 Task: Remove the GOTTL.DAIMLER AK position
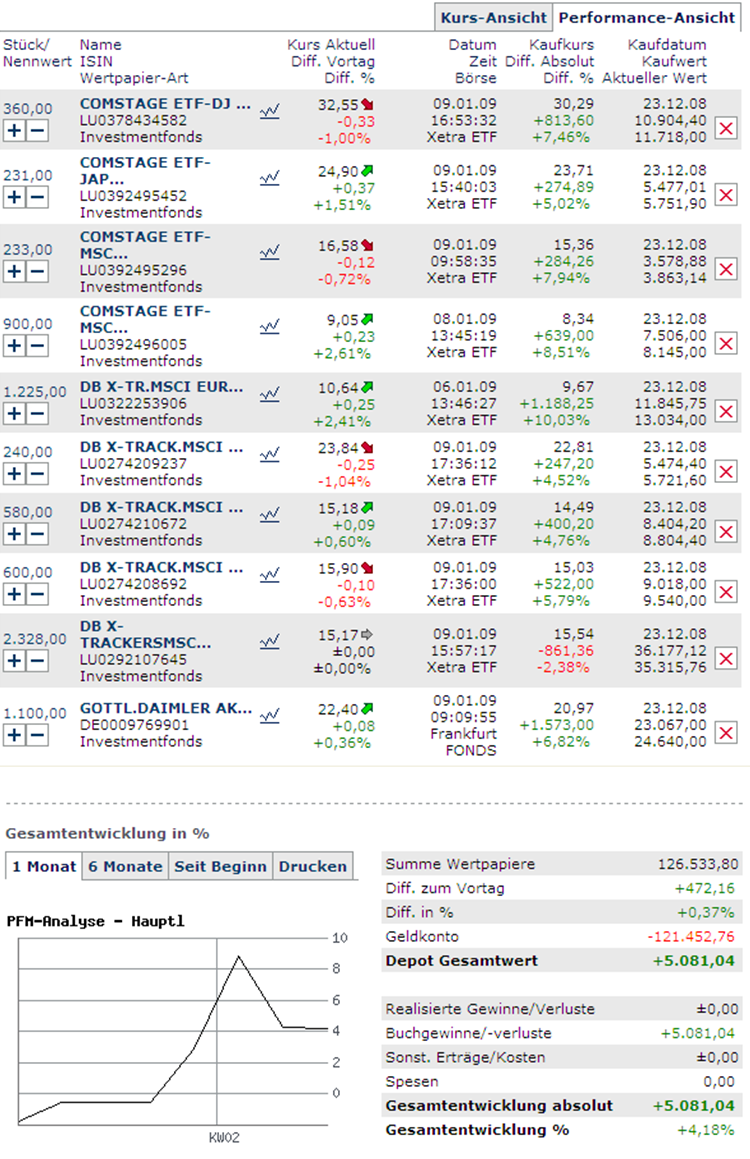coord(727,733)
